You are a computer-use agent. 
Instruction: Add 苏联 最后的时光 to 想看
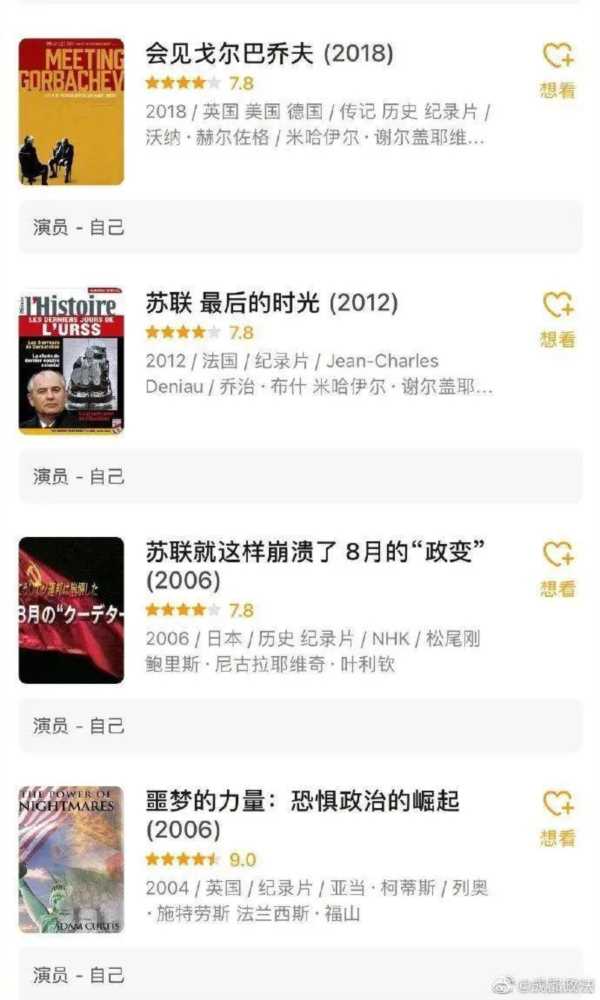[557, 317]
